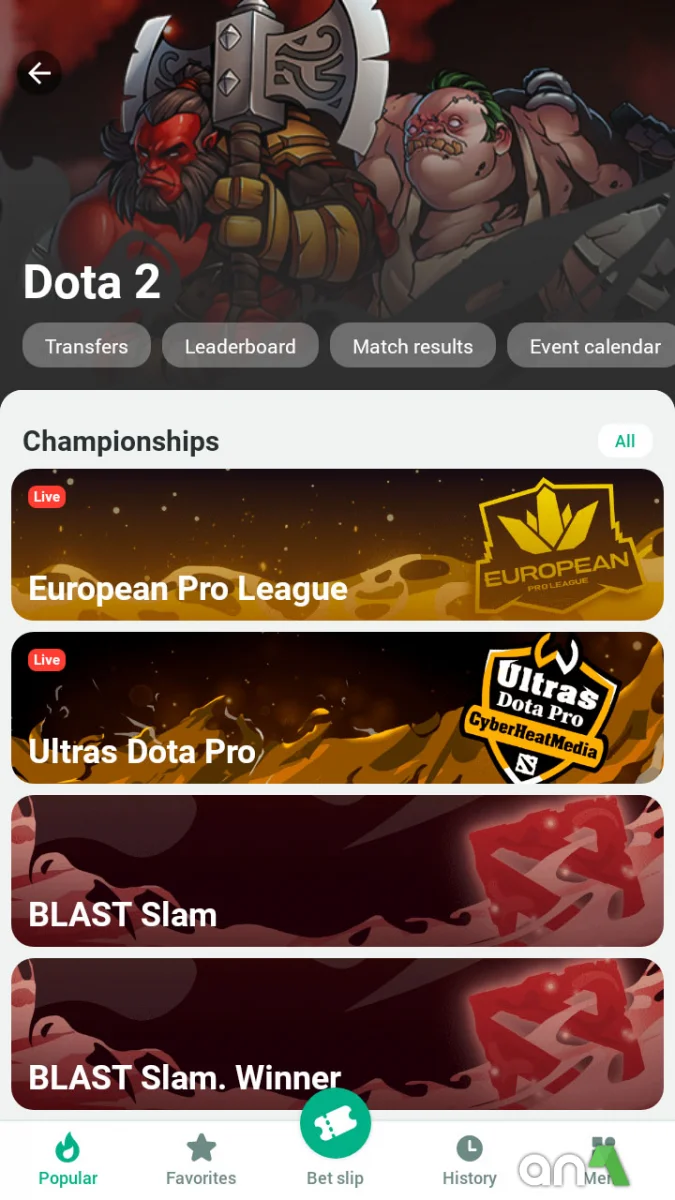This screenshot has width=675, height=1200.
Task: Open the European Pro League championship
Action: click(x=337, y=545)
